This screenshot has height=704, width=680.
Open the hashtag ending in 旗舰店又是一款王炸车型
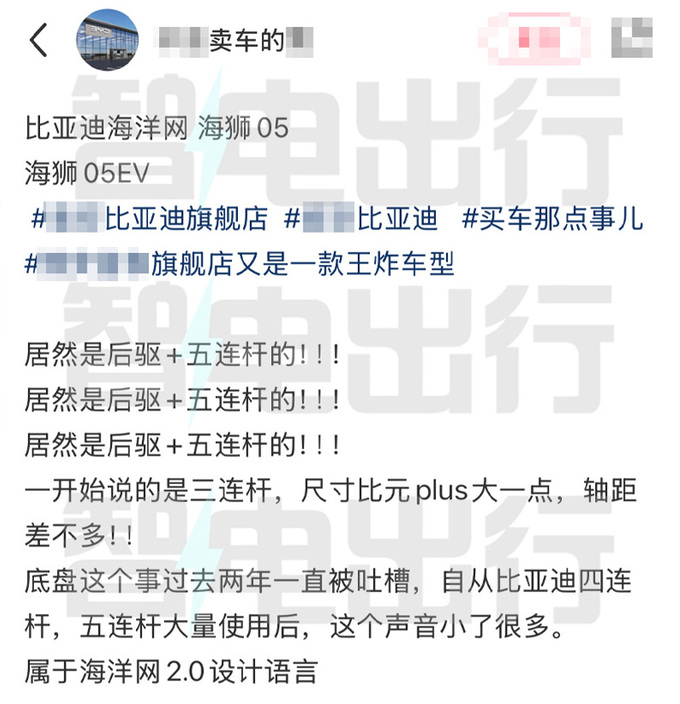pos(240,264)
